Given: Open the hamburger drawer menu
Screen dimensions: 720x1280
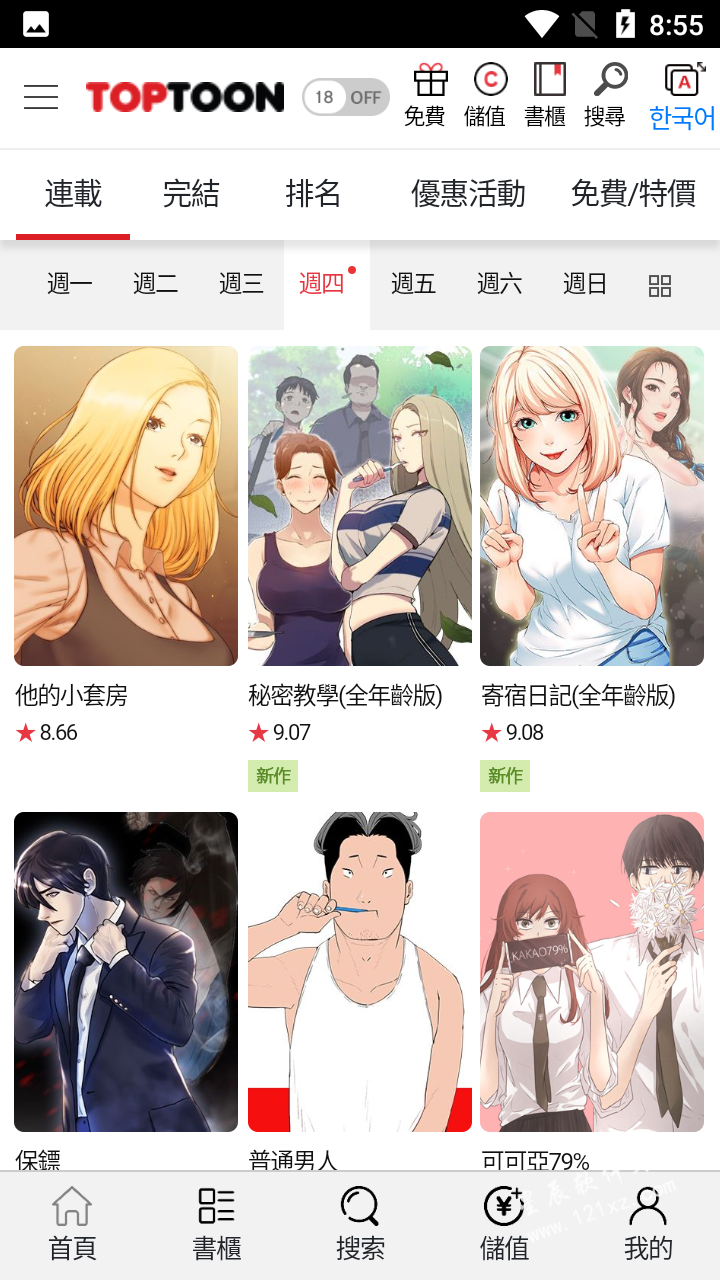Looking at the screenshot, I should point(41,97).
